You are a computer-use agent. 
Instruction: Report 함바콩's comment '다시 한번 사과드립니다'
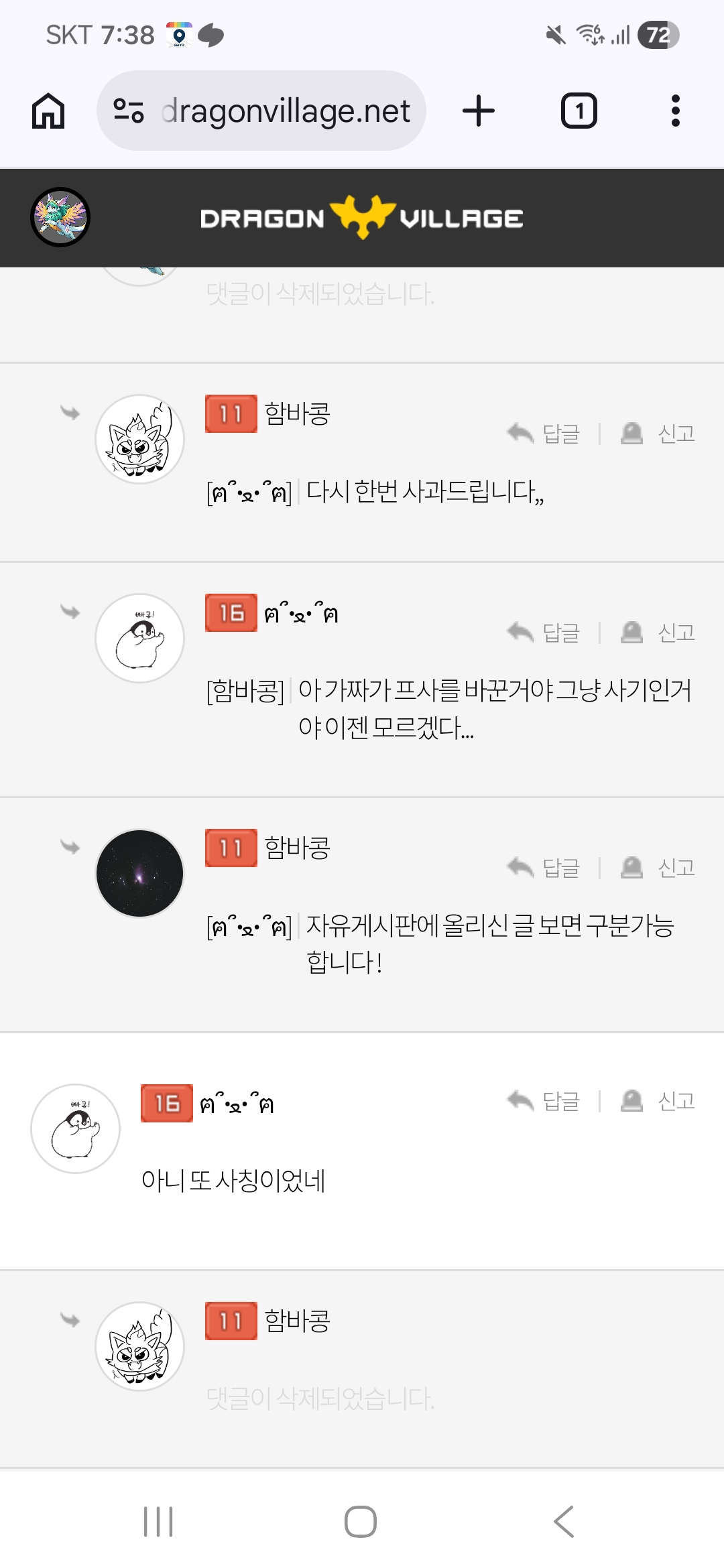pyautogui.click(x=659, y=434)
